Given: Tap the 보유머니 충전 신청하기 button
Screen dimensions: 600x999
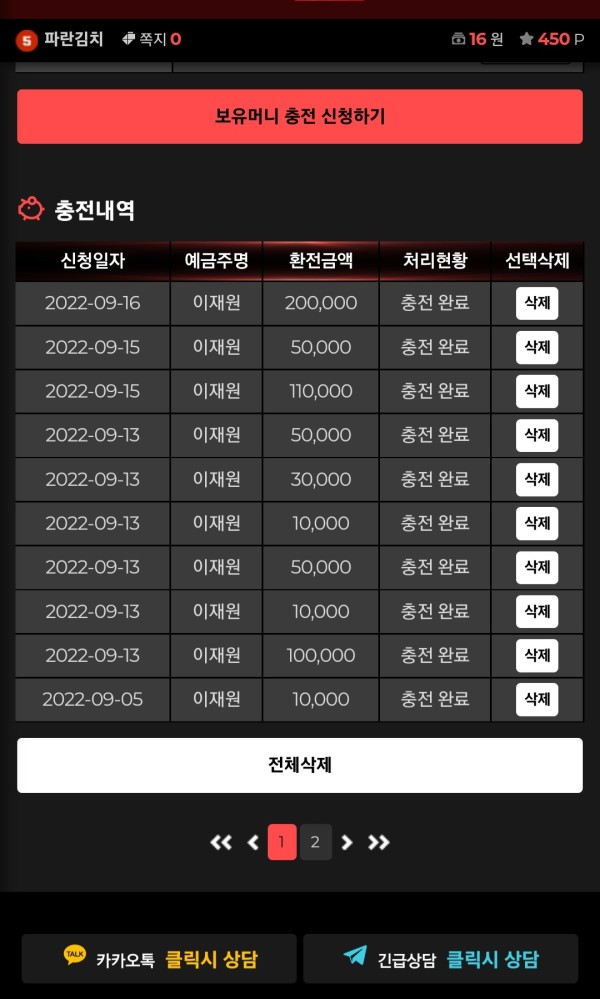Looking at the screenshot, I should click(300, 116).
